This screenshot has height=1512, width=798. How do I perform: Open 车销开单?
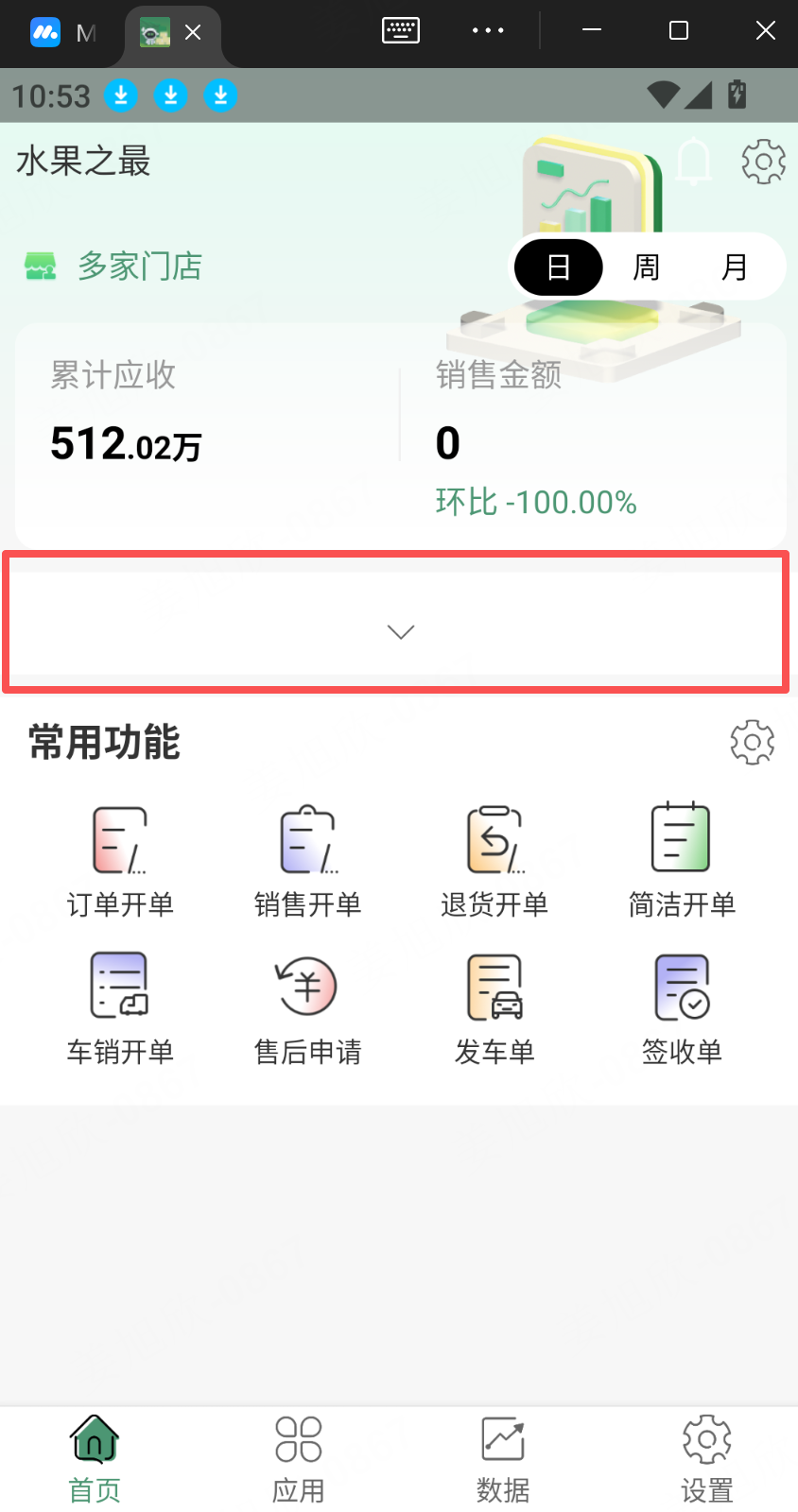click(x=120, y=1008)
